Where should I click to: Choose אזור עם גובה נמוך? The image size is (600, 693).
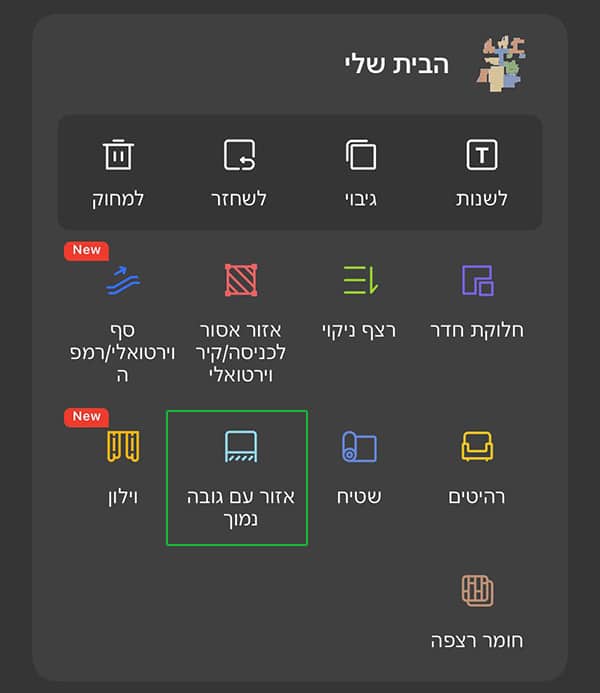238,478
